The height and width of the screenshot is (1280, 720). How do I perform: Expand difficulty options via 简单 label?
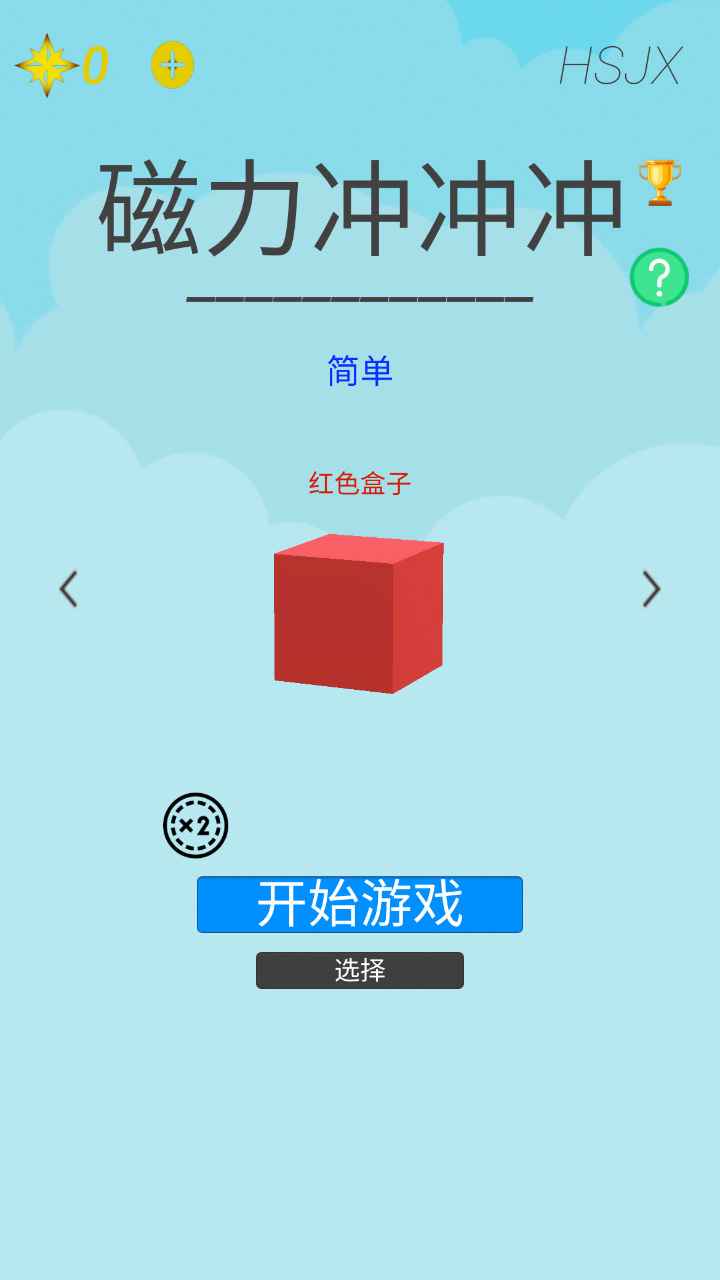[359, 371]
